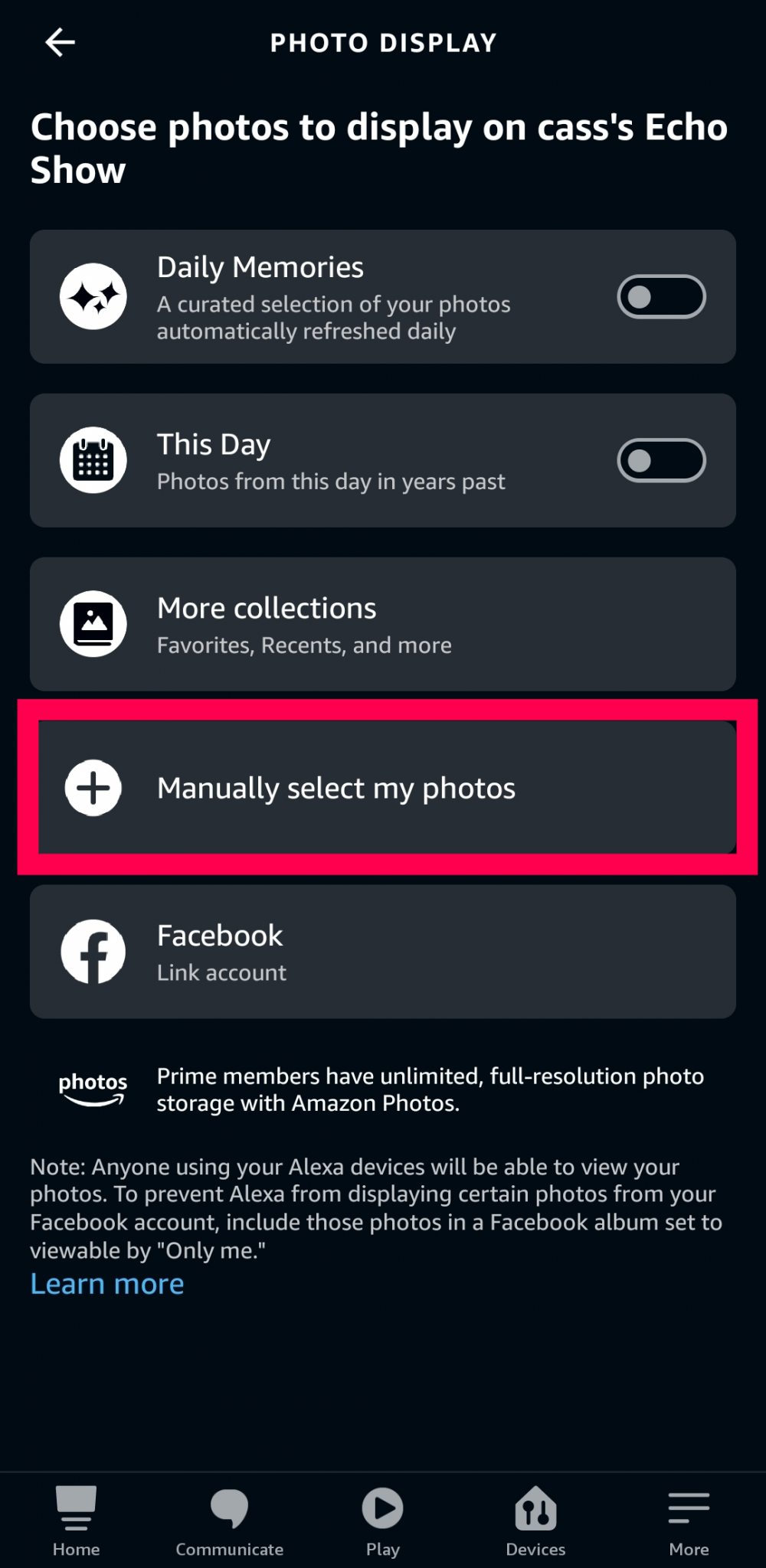This screenshot has height=1568, width=766.
Task: Toggle Daily Memories off after enabling
Action: tap(661, 296)
